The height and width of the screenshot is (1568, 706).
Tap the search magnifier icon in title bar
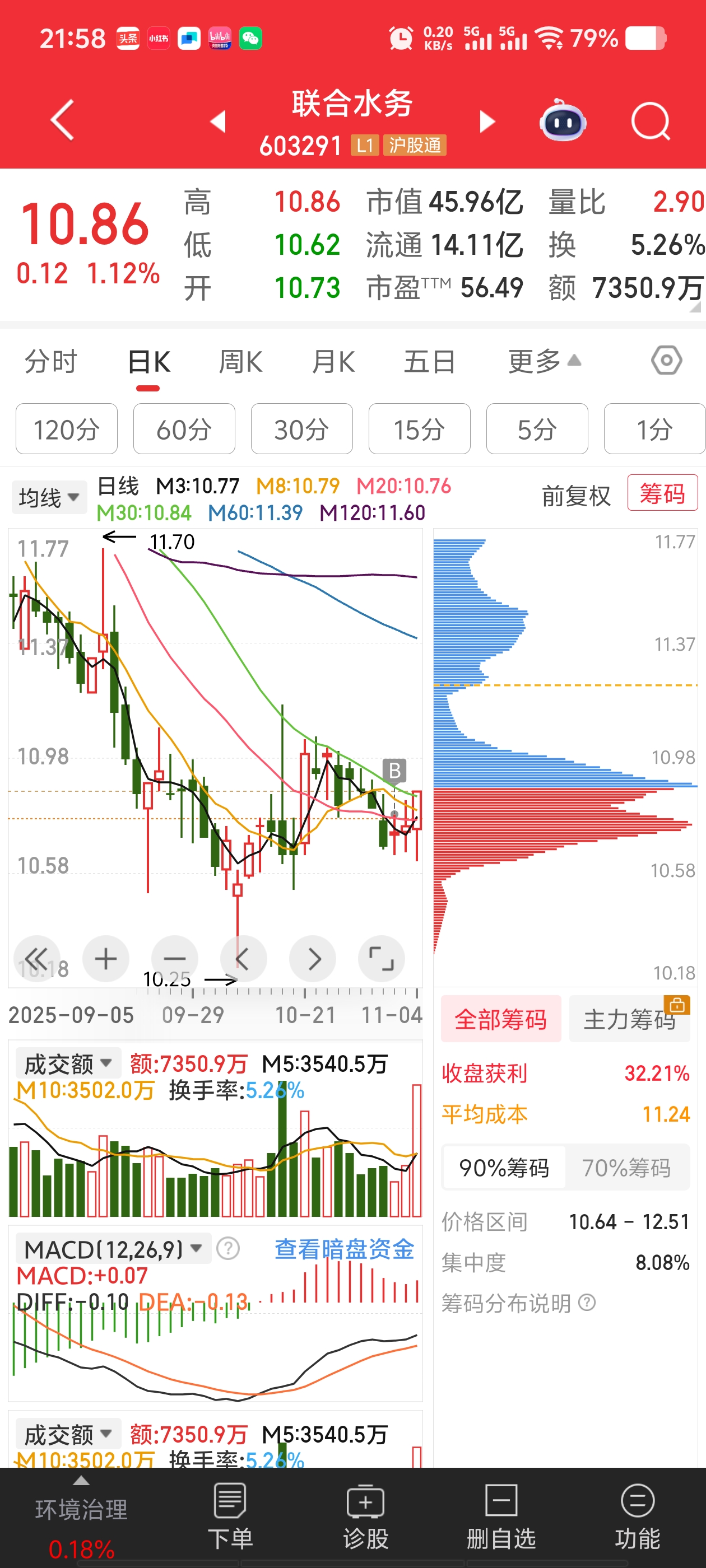(x=651, y=121)
